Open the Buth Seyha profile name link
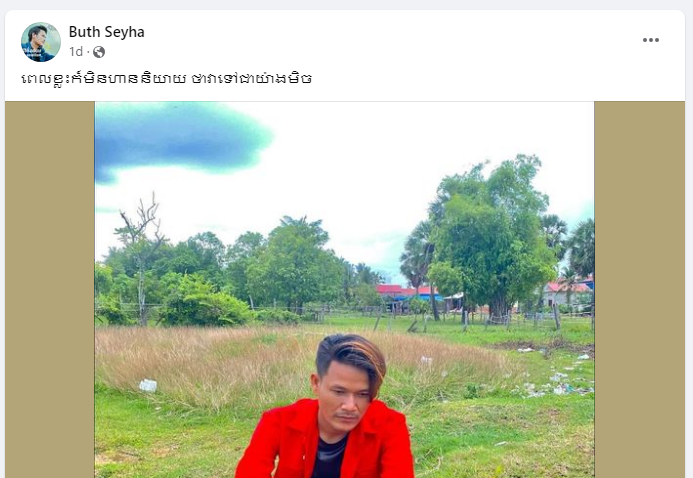693x478 pixels. 107,32
